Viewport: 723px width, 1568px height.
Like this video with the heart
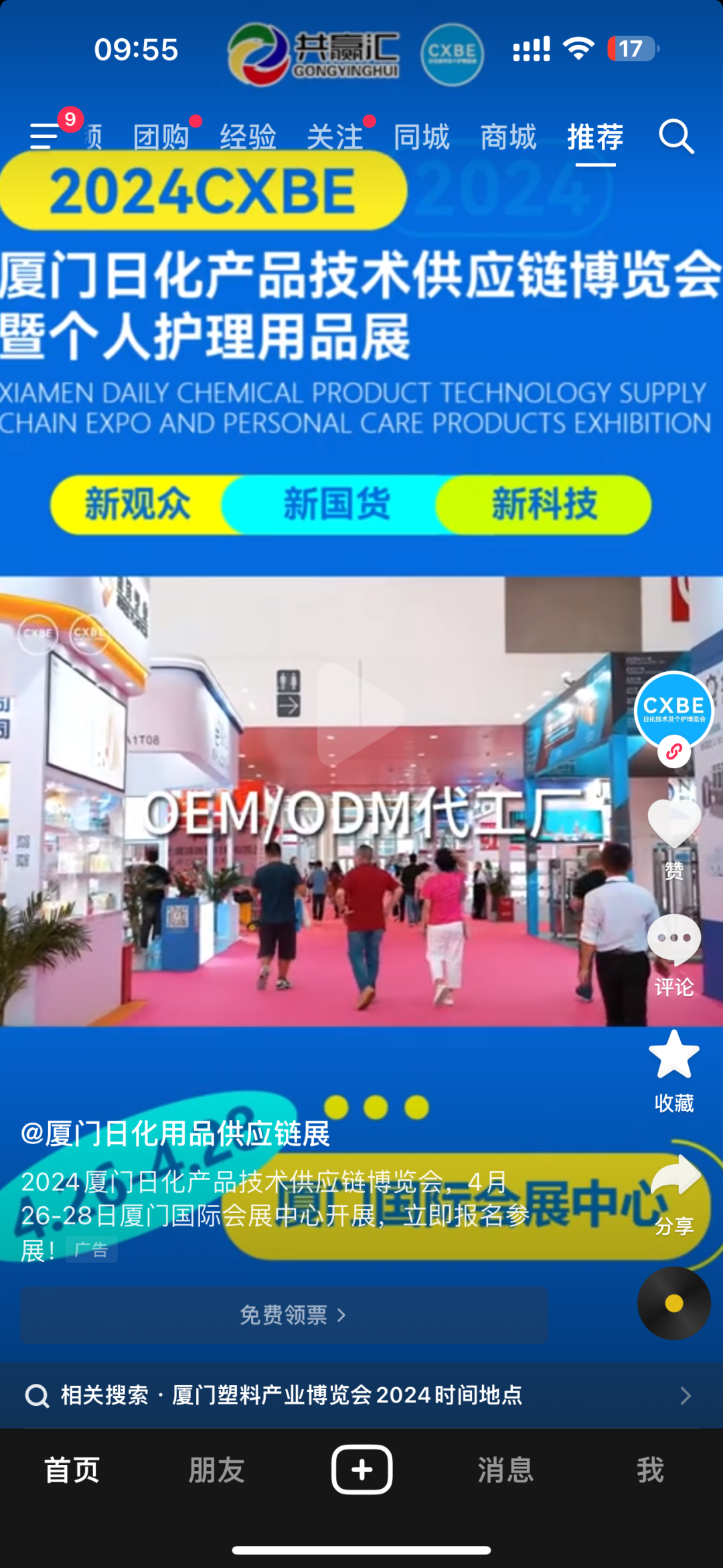pos(673,824)
